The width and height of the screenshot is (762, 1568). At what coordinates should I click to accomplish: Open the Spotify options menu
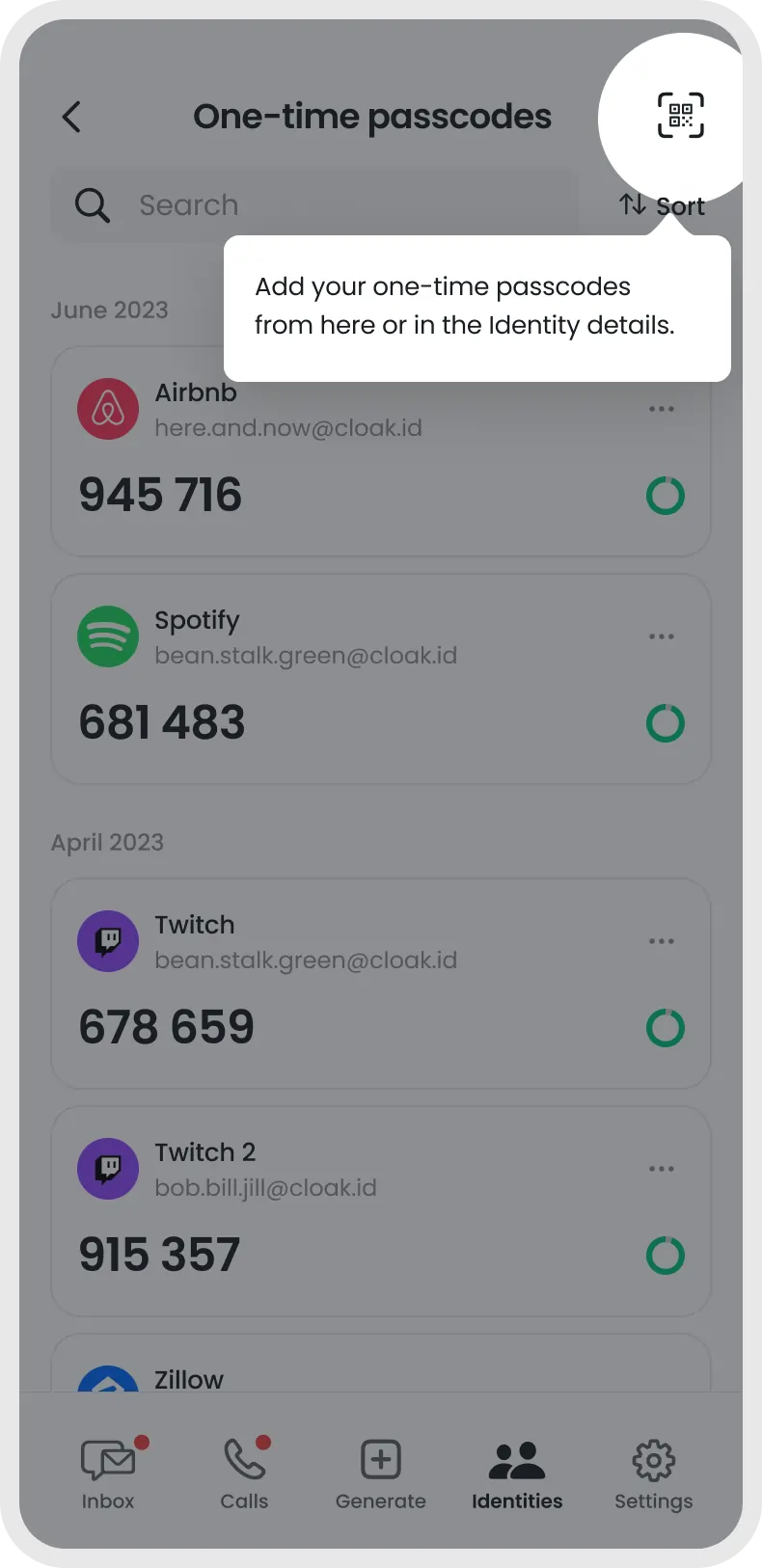[662, 635]
